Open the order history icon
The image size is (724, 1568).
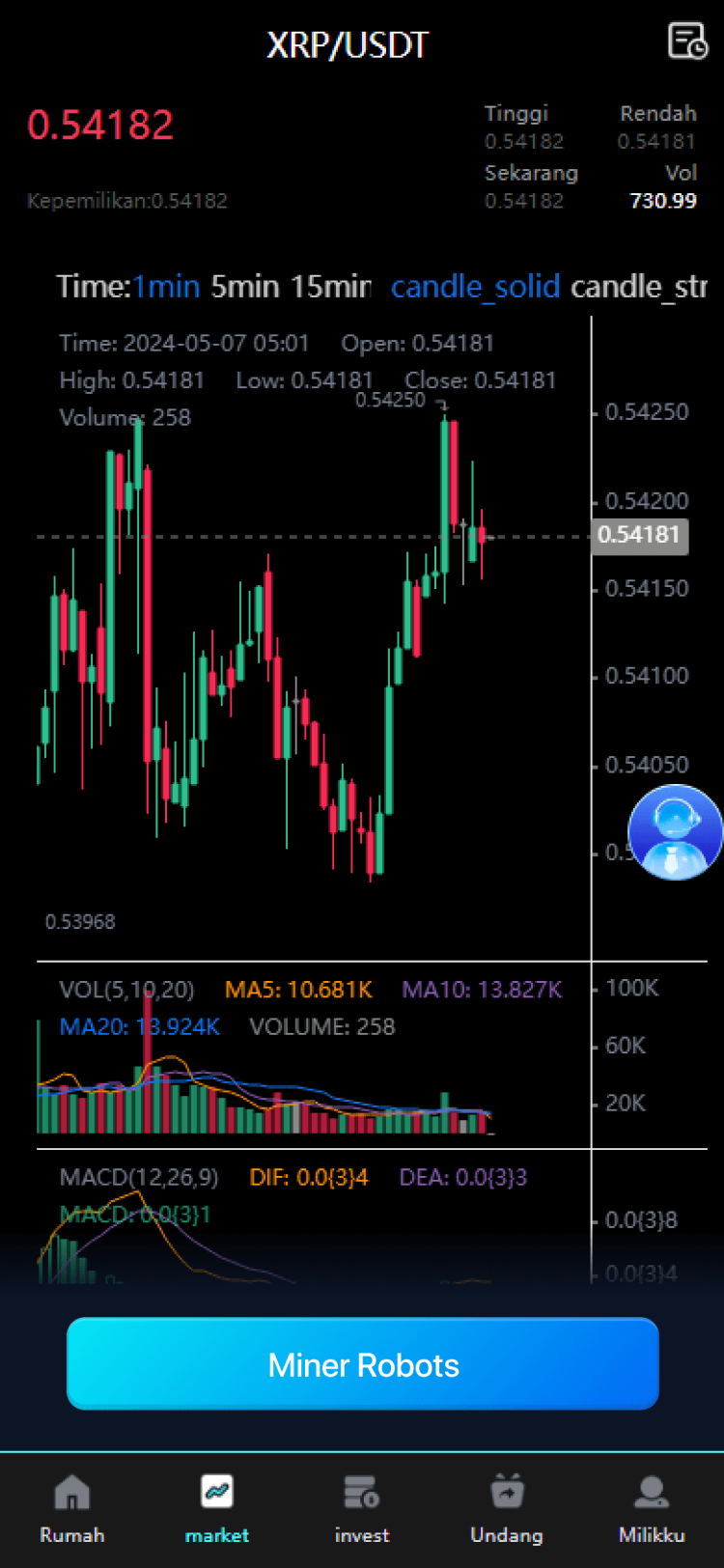click(687, 42)
